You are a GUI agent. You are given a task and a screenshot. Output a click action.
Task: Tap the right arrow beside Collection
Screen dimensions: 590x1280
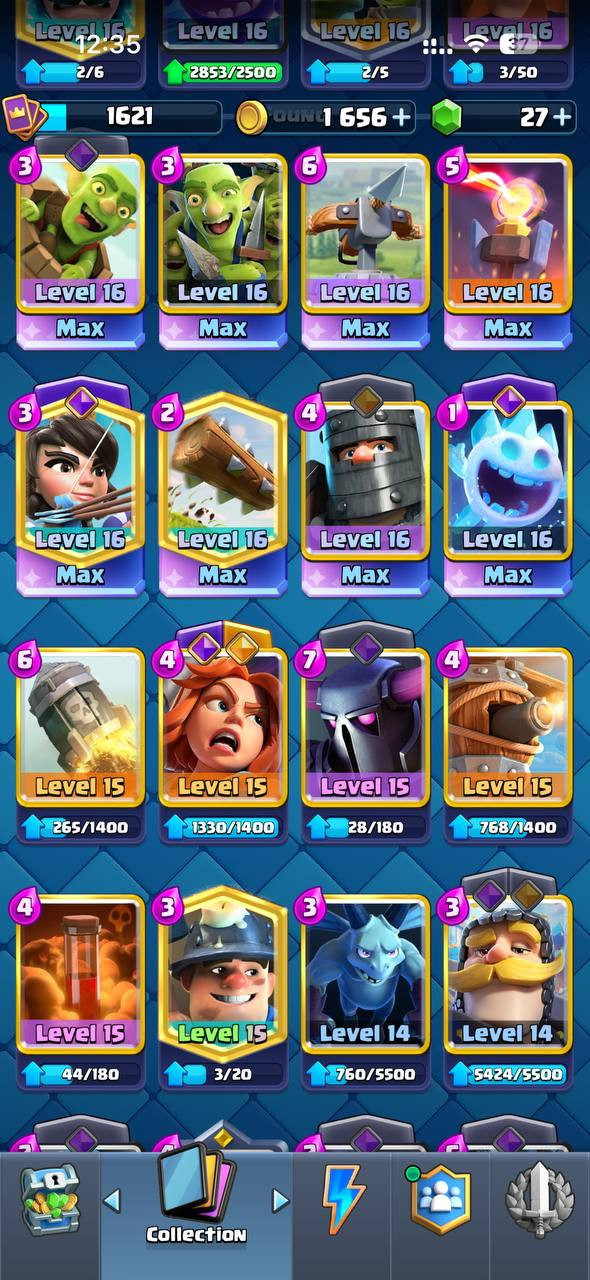(281, 1199)
